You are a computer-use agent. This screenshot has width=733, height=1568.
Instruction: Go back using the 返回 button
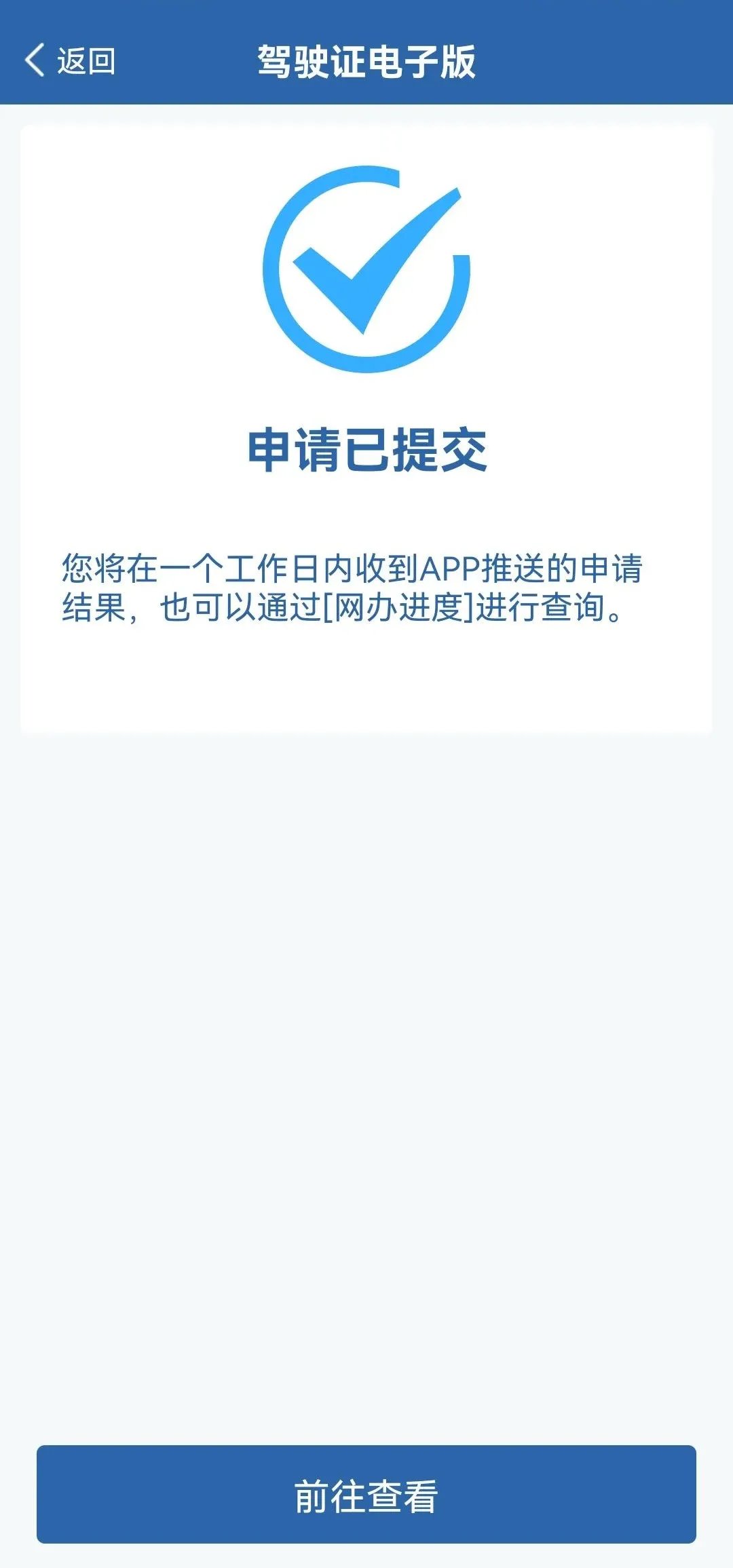pyautogui.click(x=70, y=61)
